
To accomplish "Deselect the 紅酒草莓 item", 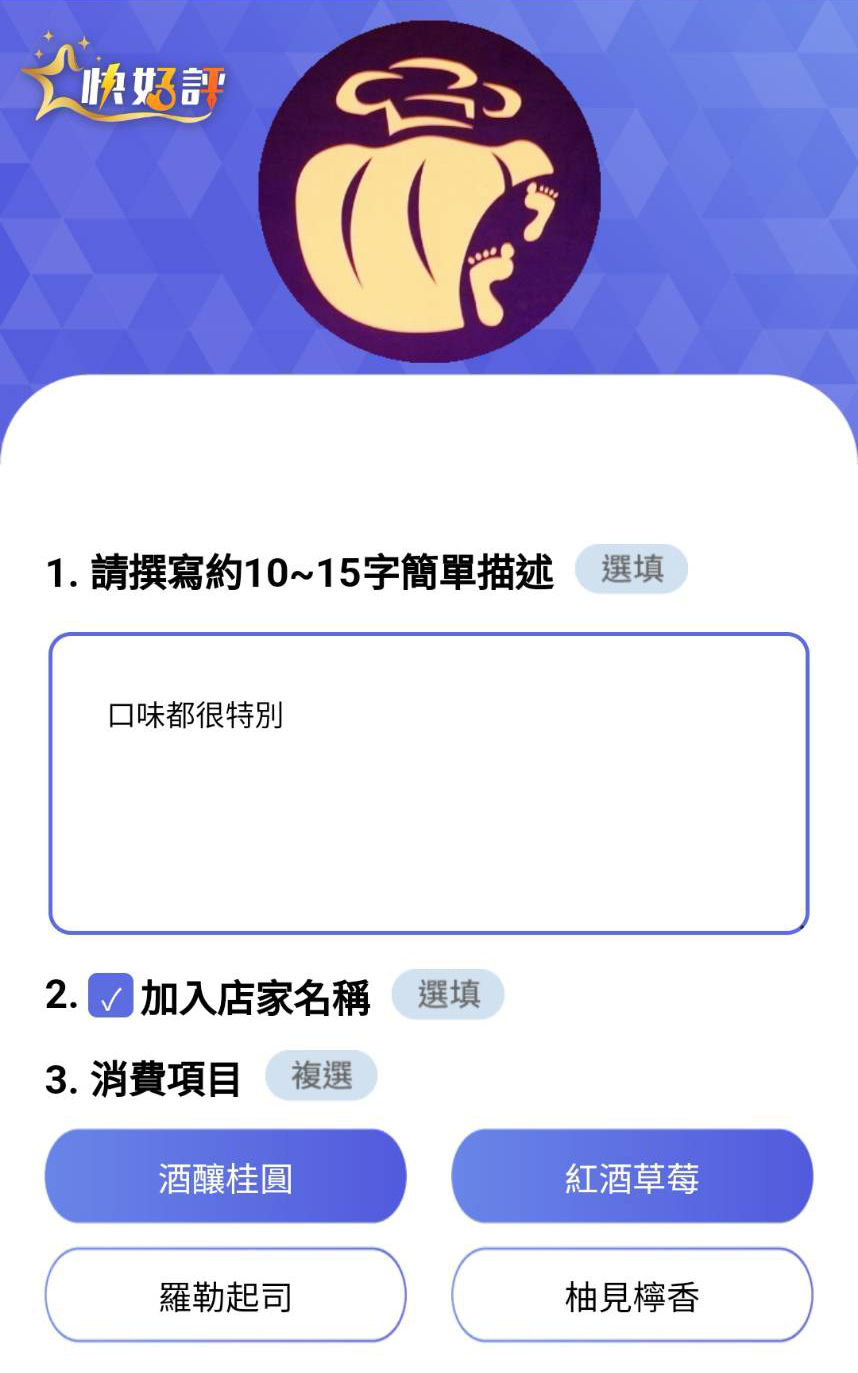I will (x=632, y=1177).
